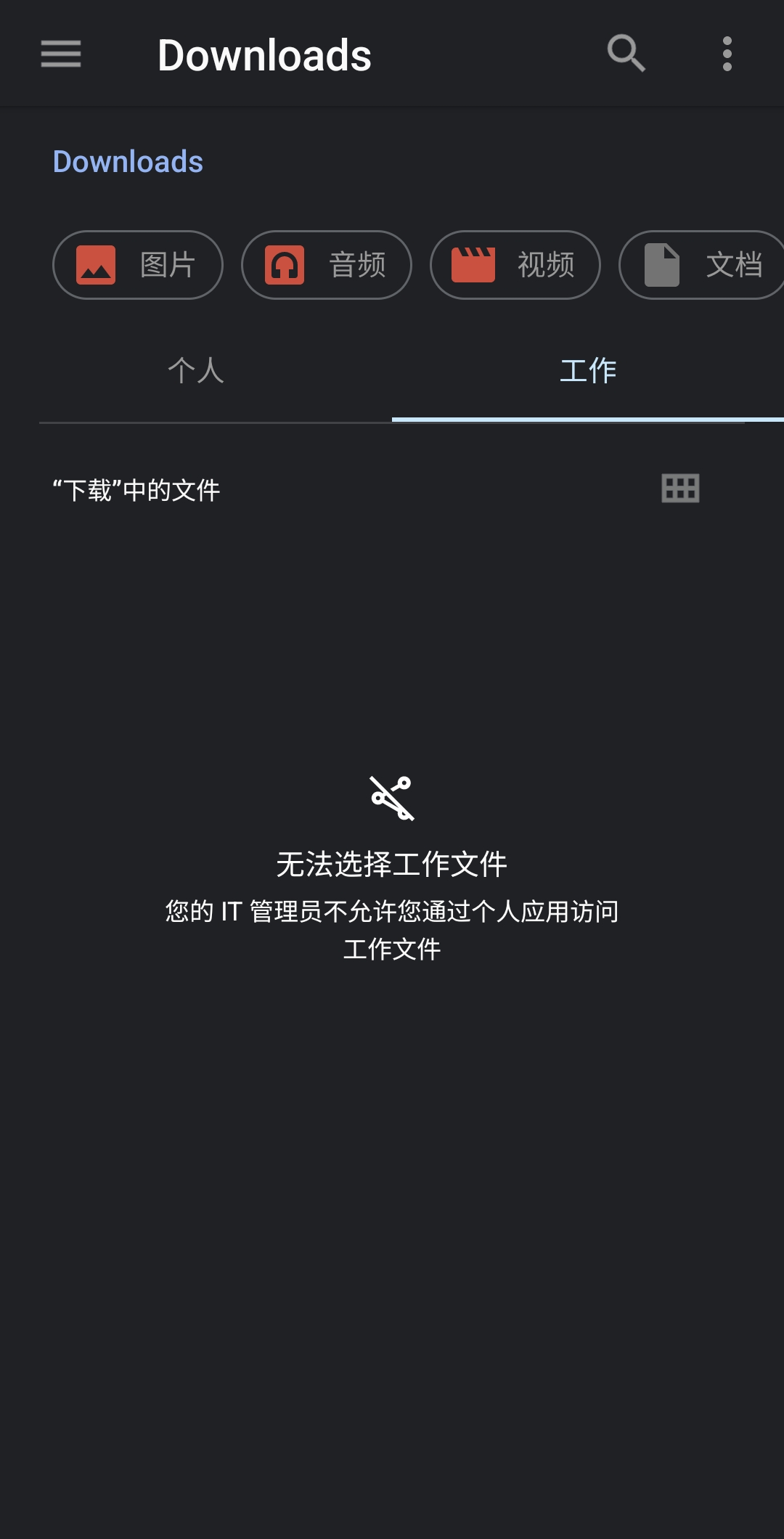Switch to grid view
The height and width of the screenshot is (1539, 784).
[680, 489]
